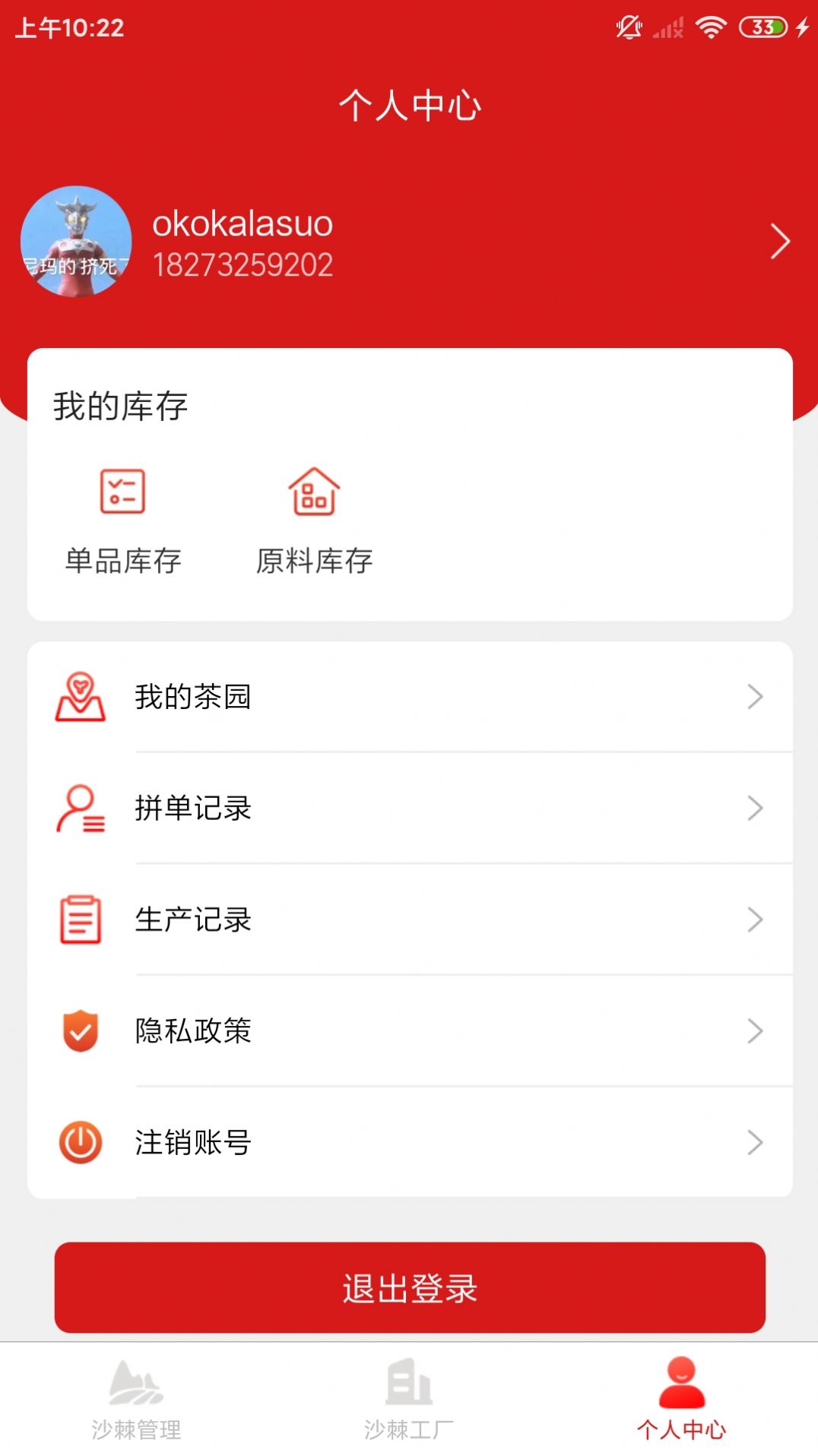Click the 我的茶园 map pin icon

point(78,698)
